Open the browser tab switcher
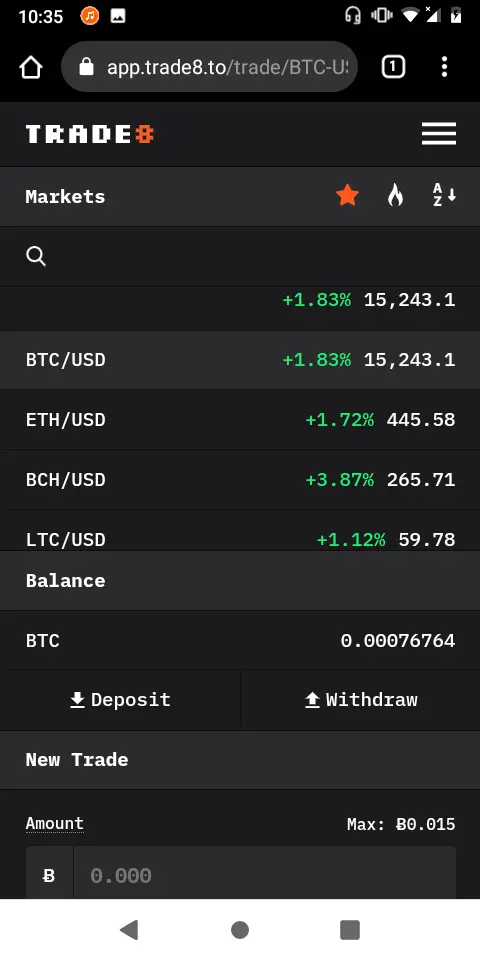The height and width of the screenshot is (960, 480). (x=393, y=67)
